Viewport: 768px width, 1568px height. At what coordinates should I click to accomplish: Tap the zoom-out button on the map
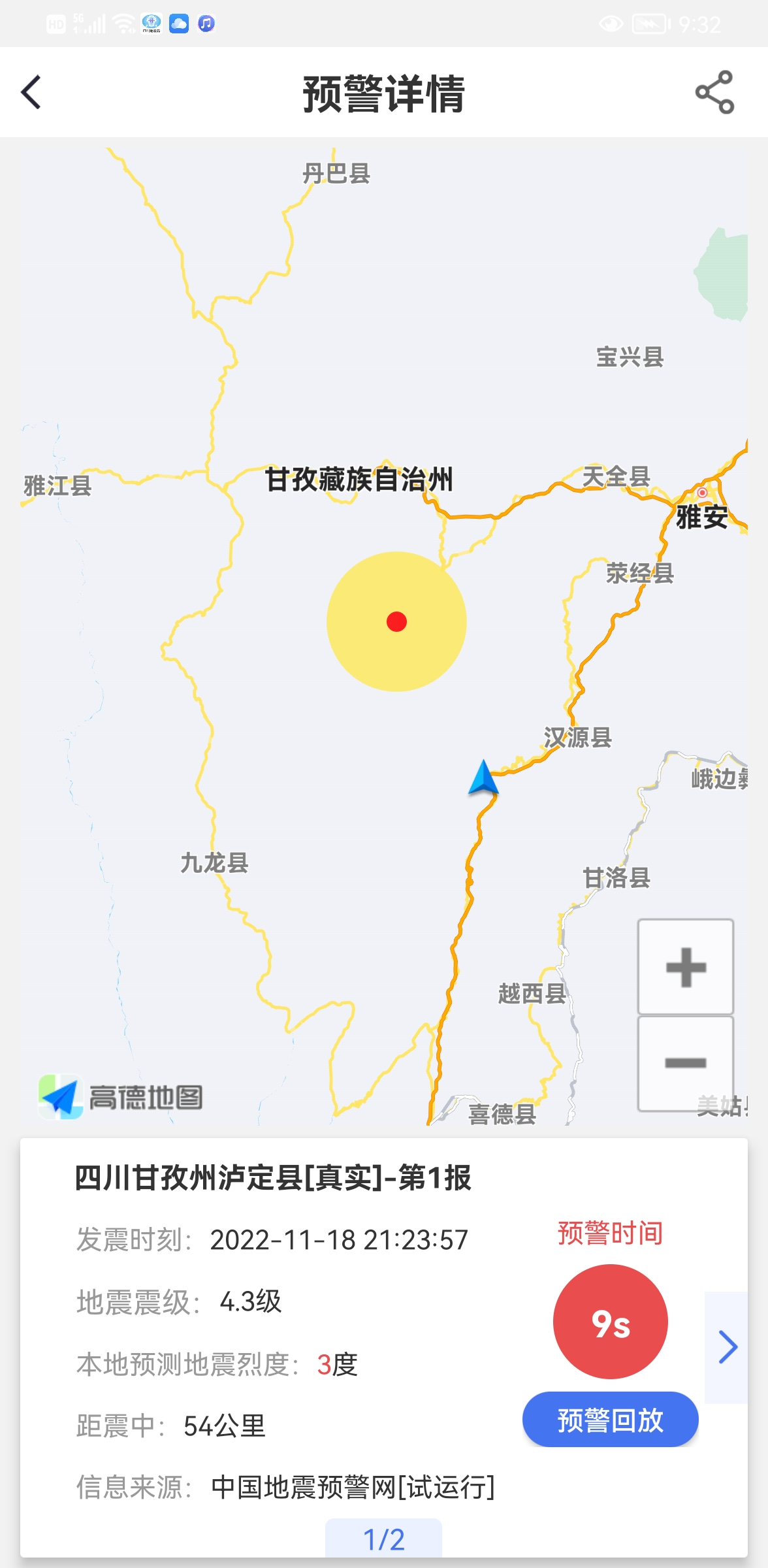[x=684, y=1062]
